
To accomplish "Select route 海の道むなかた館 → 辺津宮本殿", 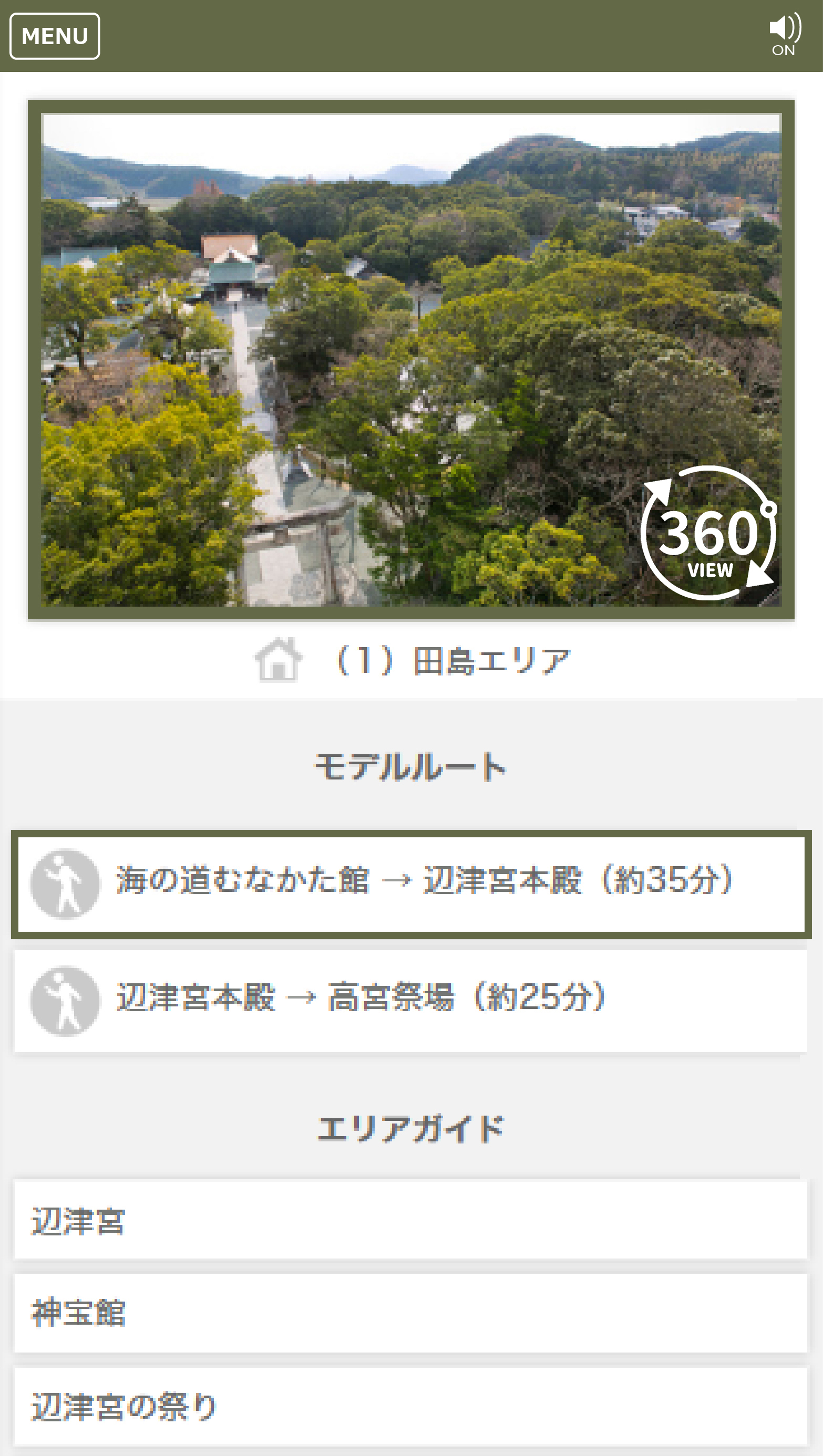I will [411, 885].
